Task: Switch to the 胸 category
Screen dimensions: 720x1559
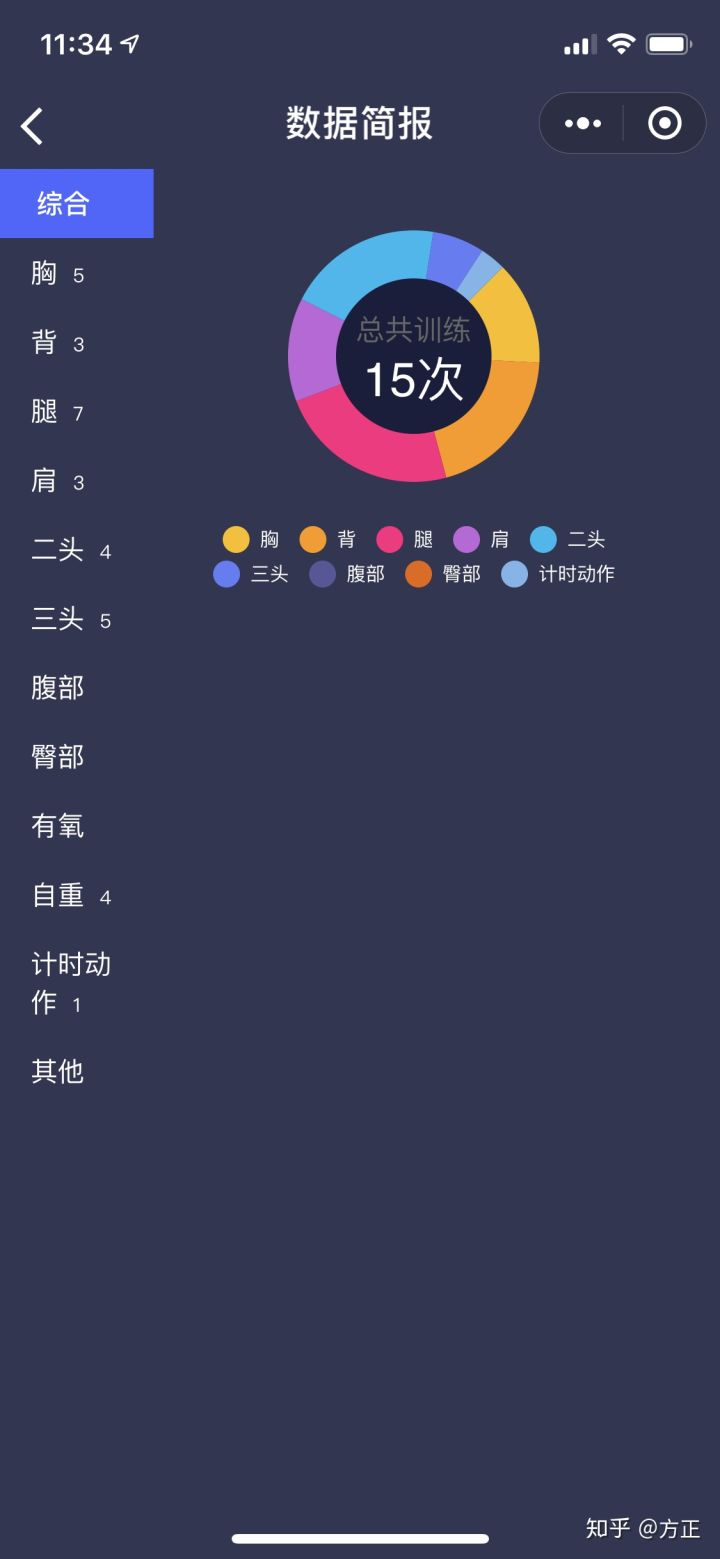Action: pos(57,274)
